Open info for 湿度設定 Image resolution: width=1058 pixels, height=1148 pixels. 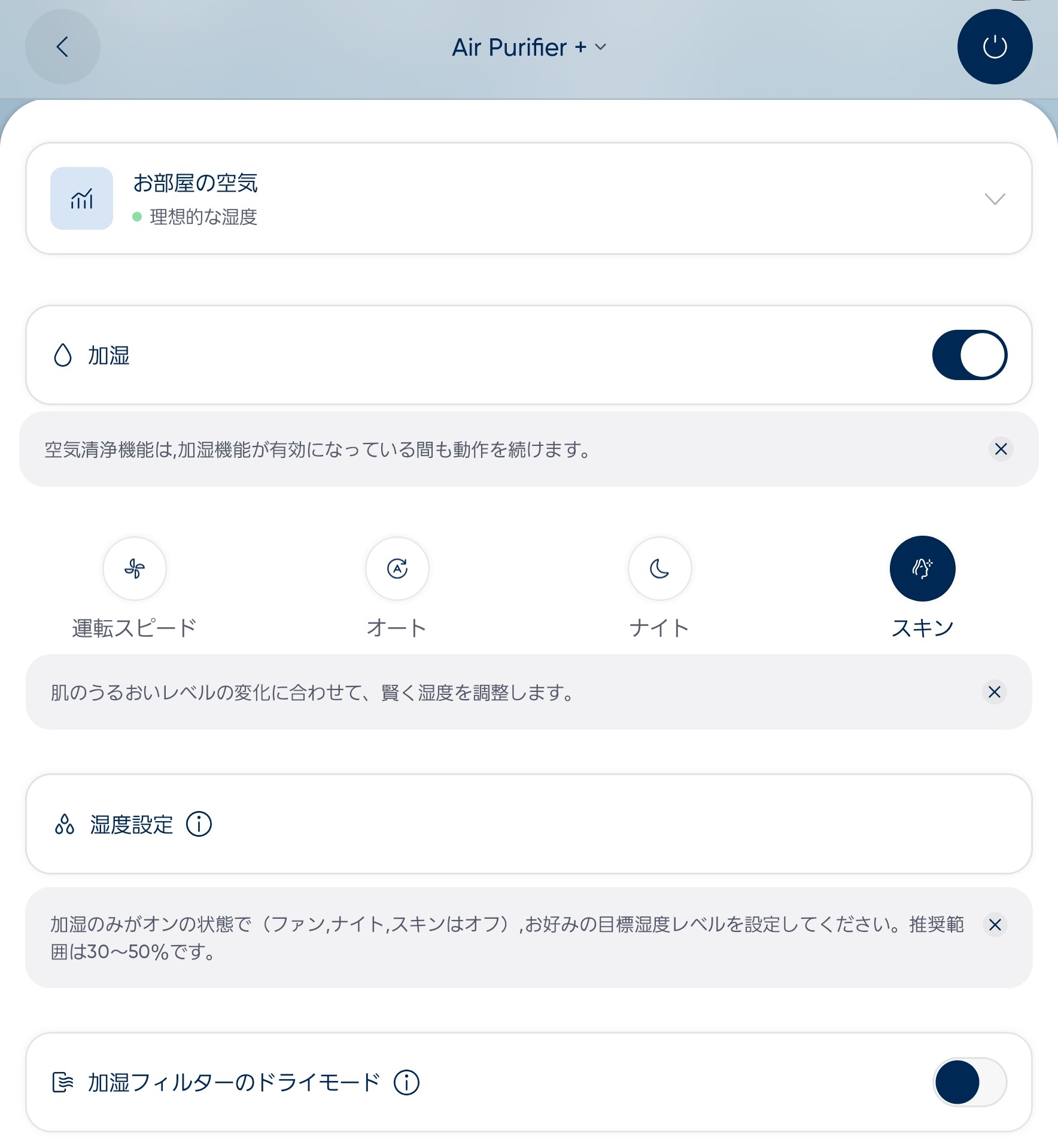click(x=199, y=824)
